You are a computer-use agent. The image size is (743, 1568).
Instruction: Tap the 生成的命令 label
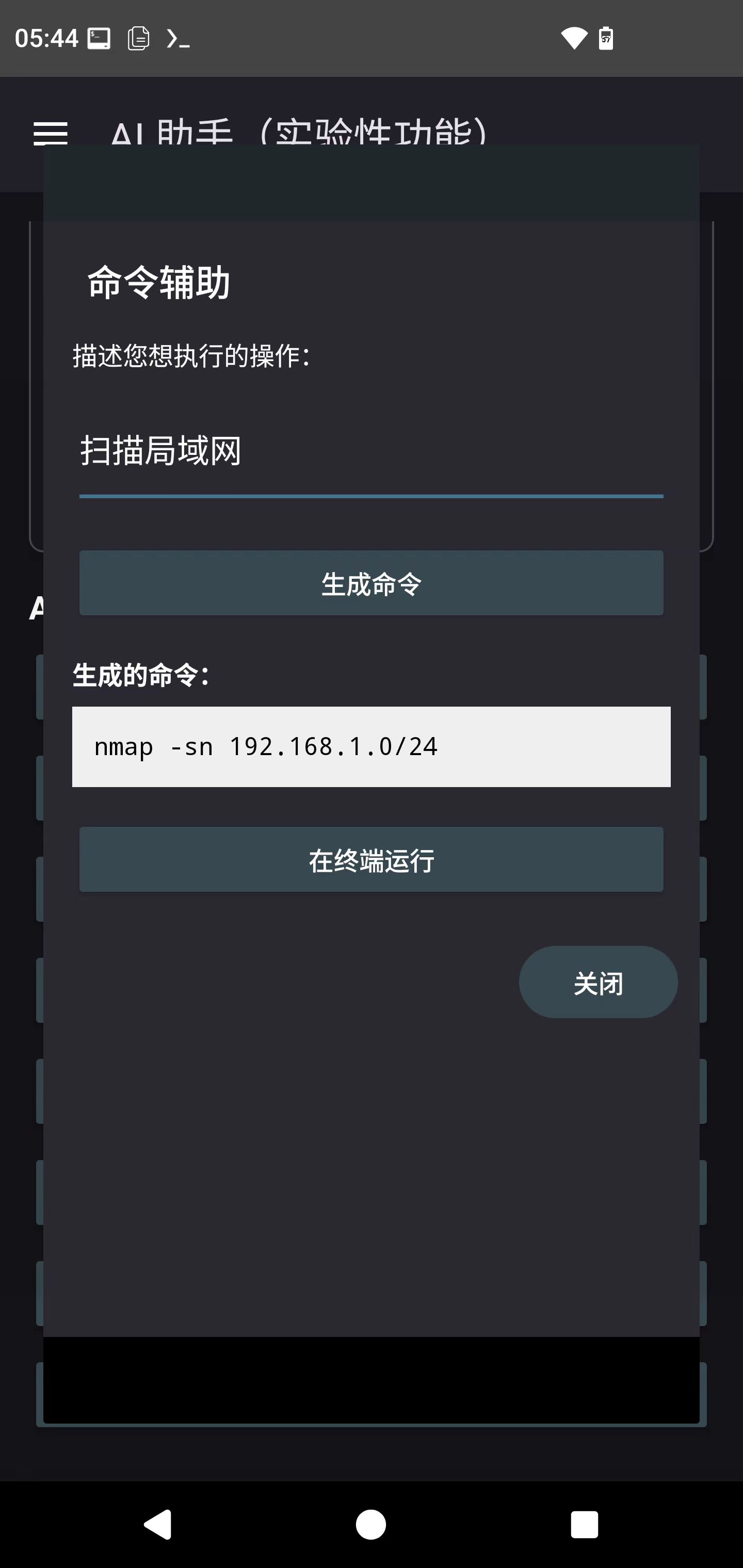tap(141, 675)
